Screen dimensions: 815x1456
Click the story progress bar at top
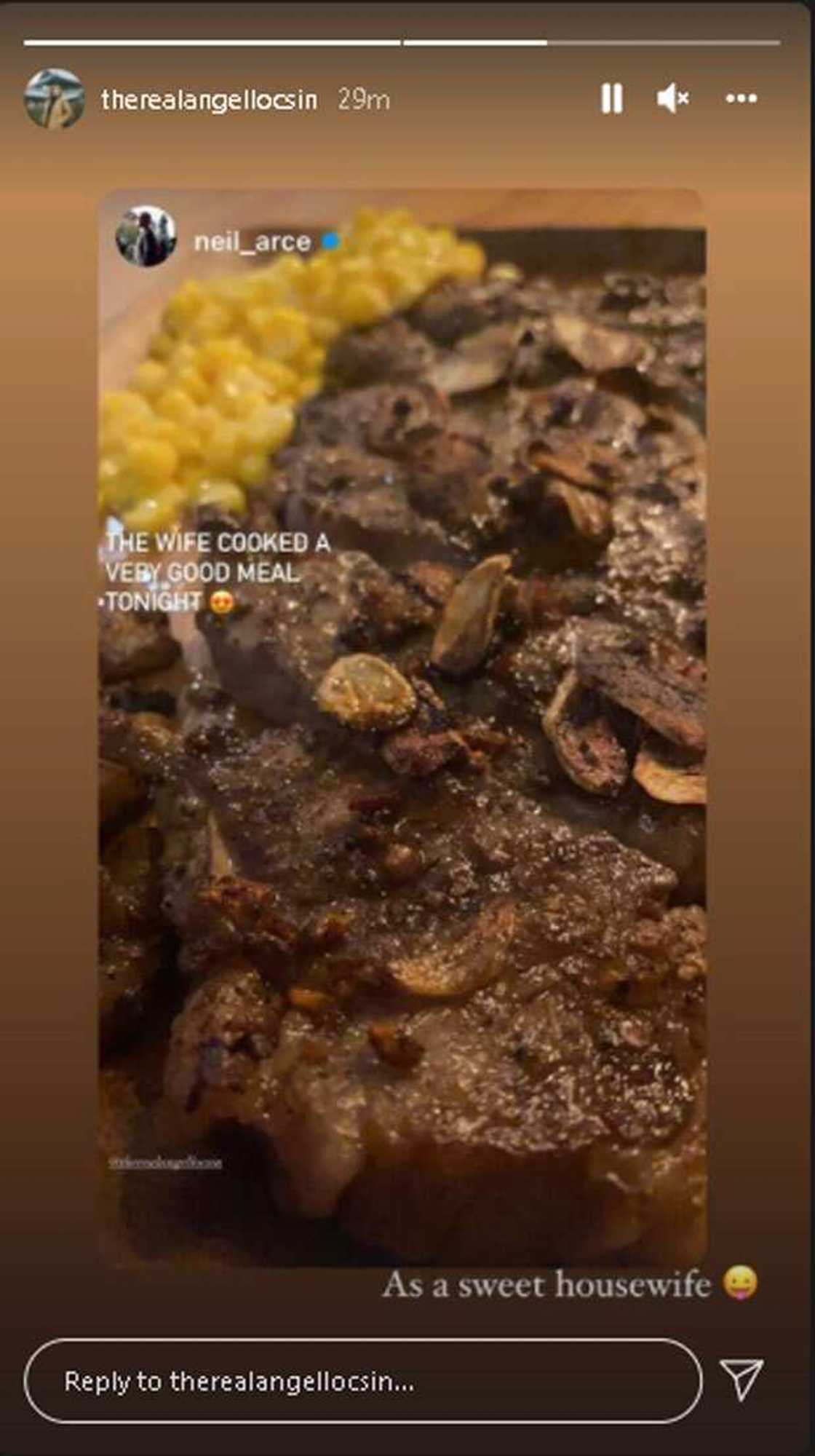[407, 44]
